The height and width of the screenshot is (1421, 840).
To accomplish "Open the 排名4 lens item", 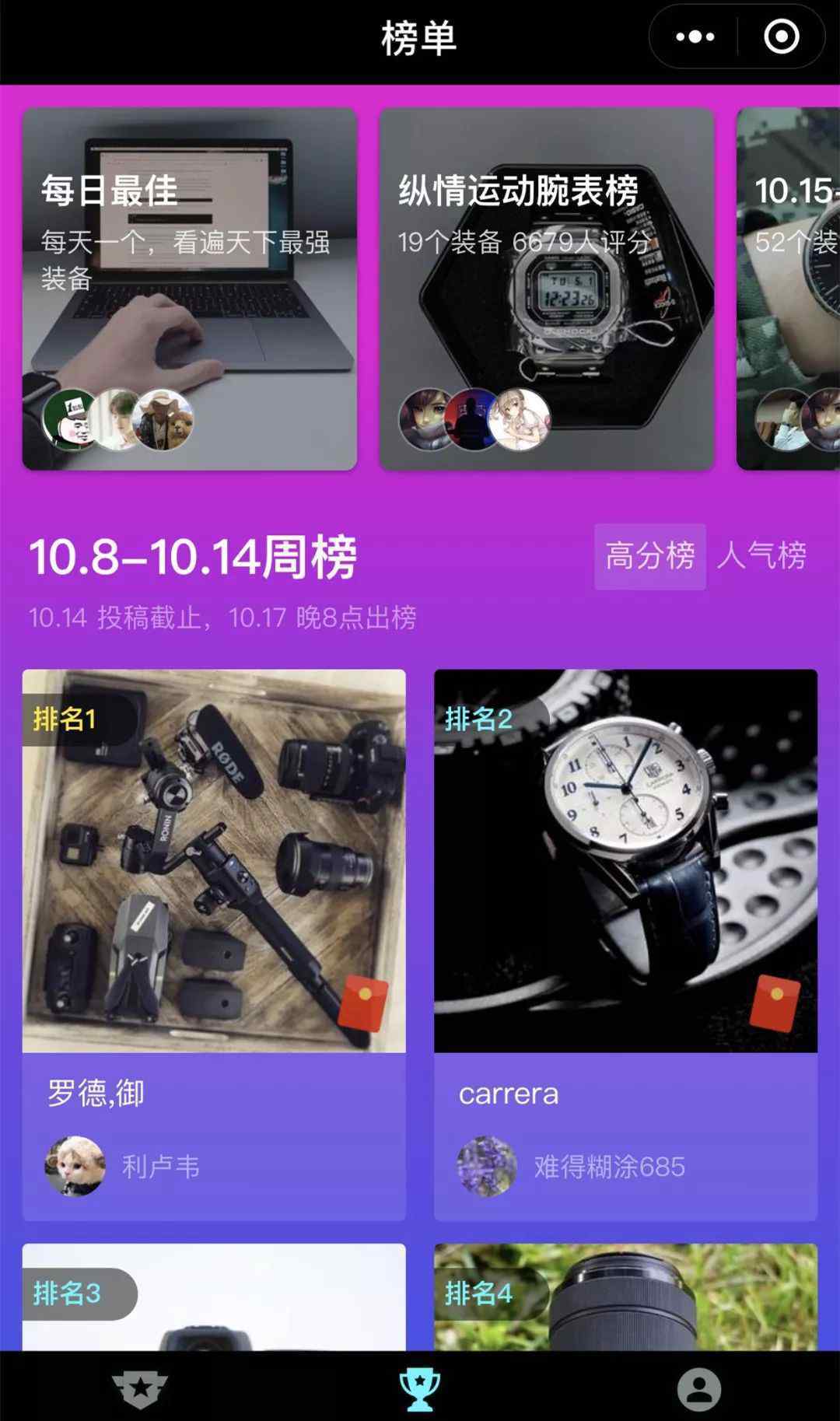I will (625, 1297).
